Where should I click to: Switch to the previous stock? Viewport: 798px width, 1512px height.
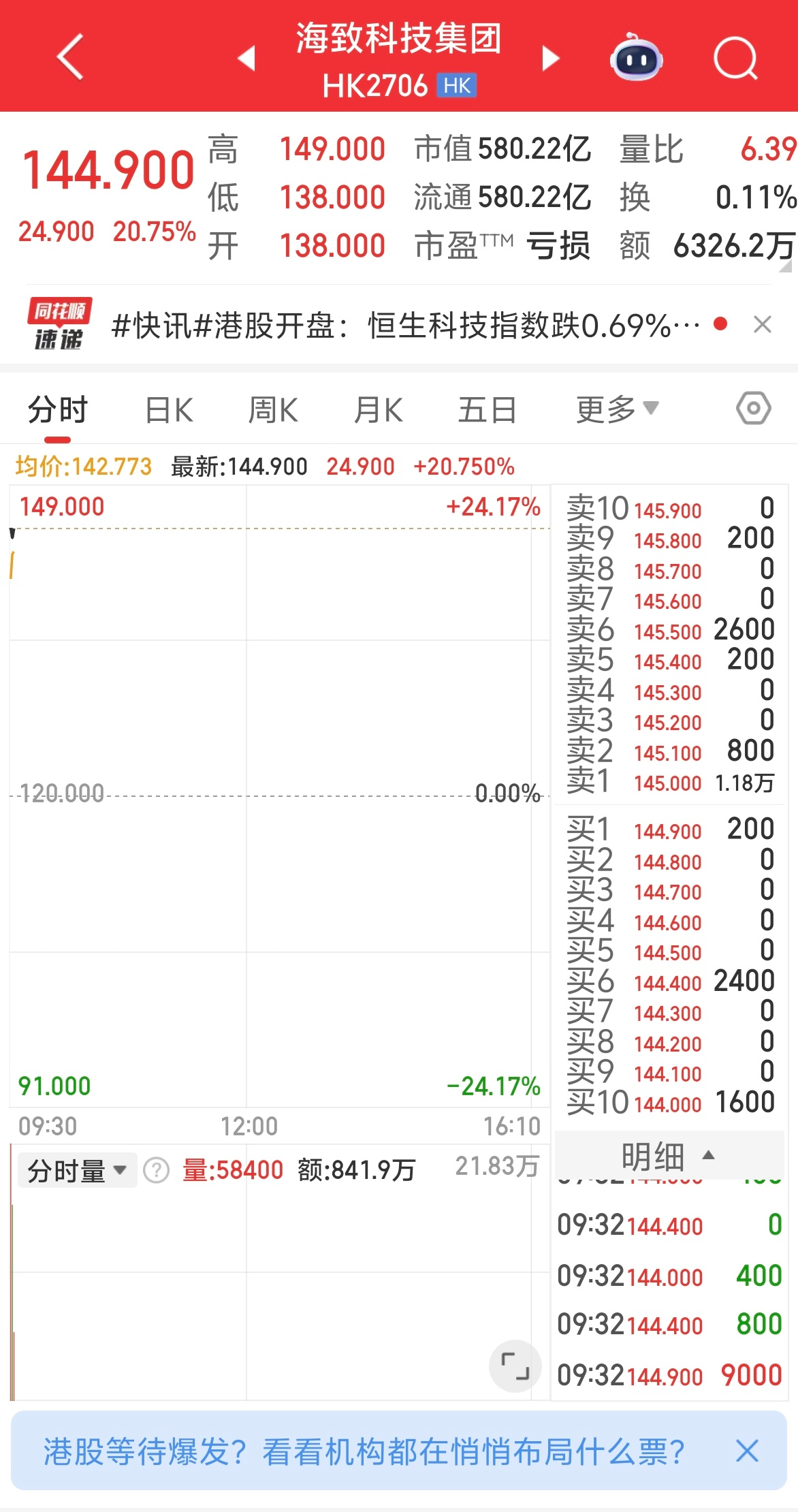click(246, 59)
